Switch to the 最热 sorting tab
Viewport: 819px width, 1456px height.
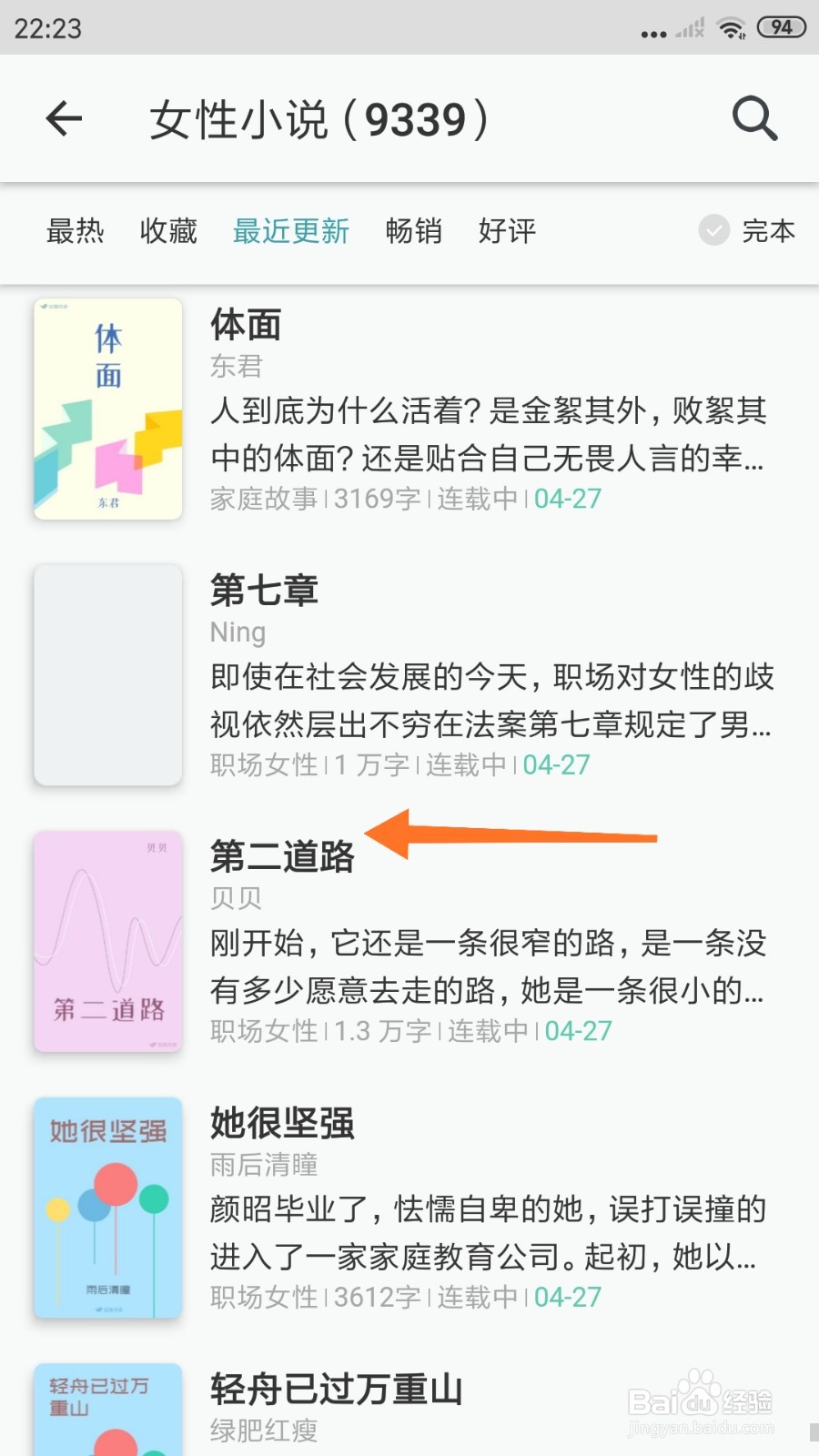(76, 232)
